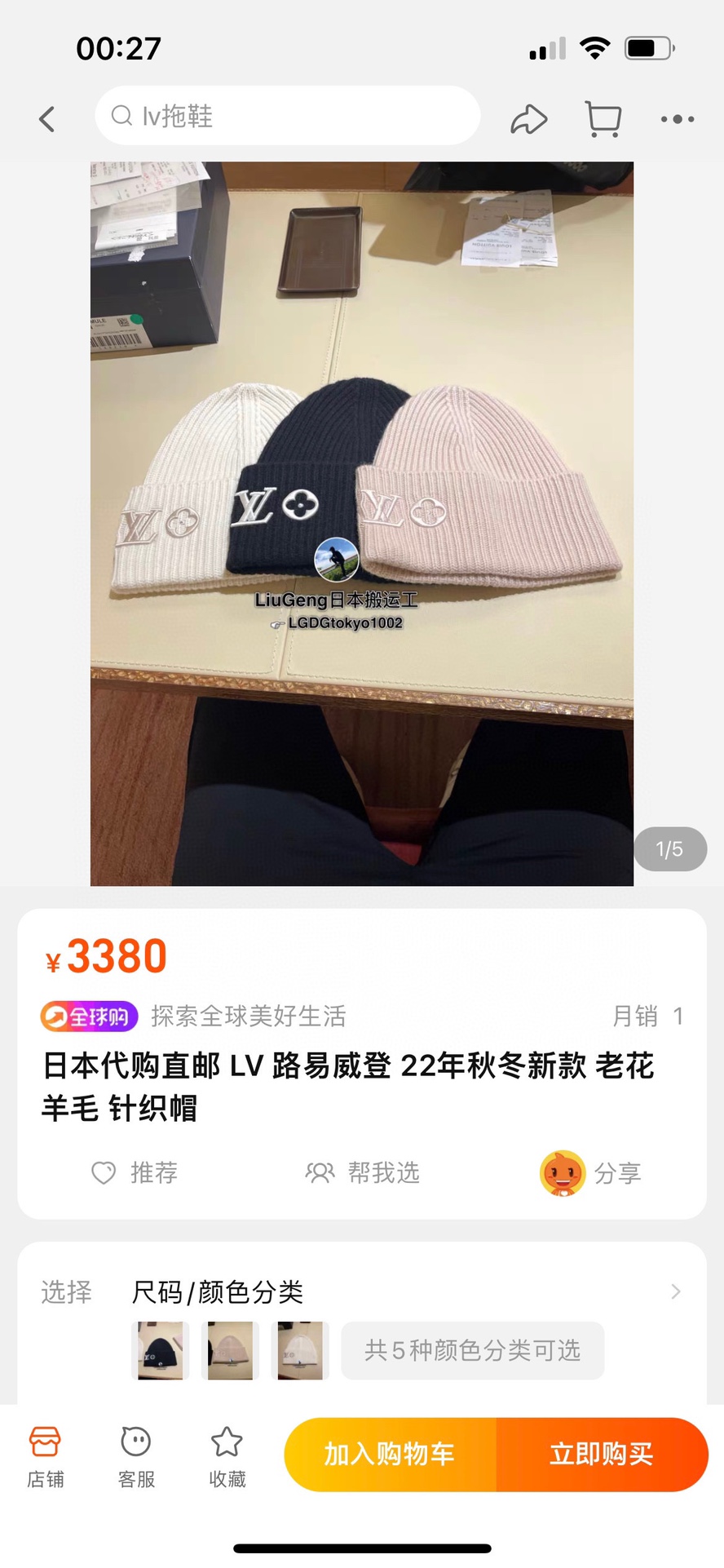724x1568 pixels.
Task: View the product photo of three beanies
Action: click(x=361, y=523)
